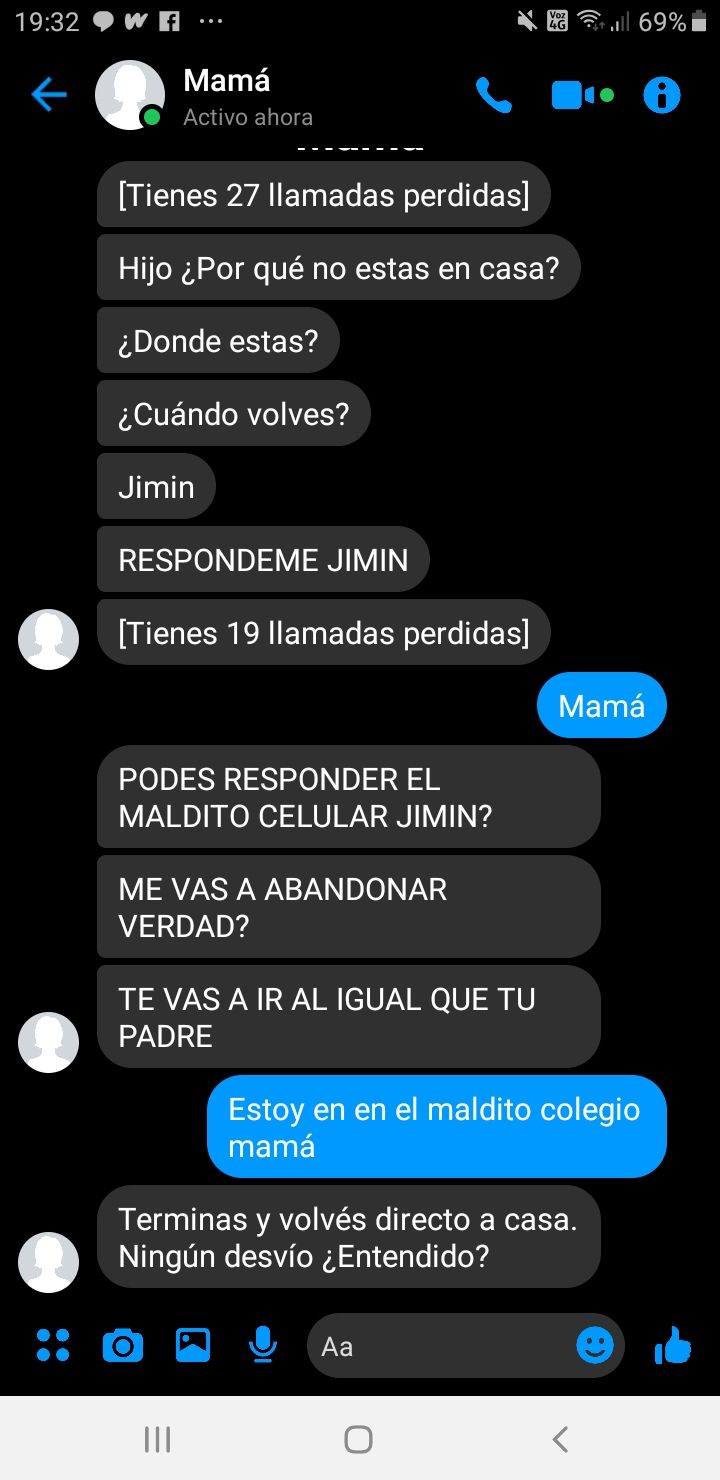
Task: Tap the system home button
Action: coord(358,1439)
